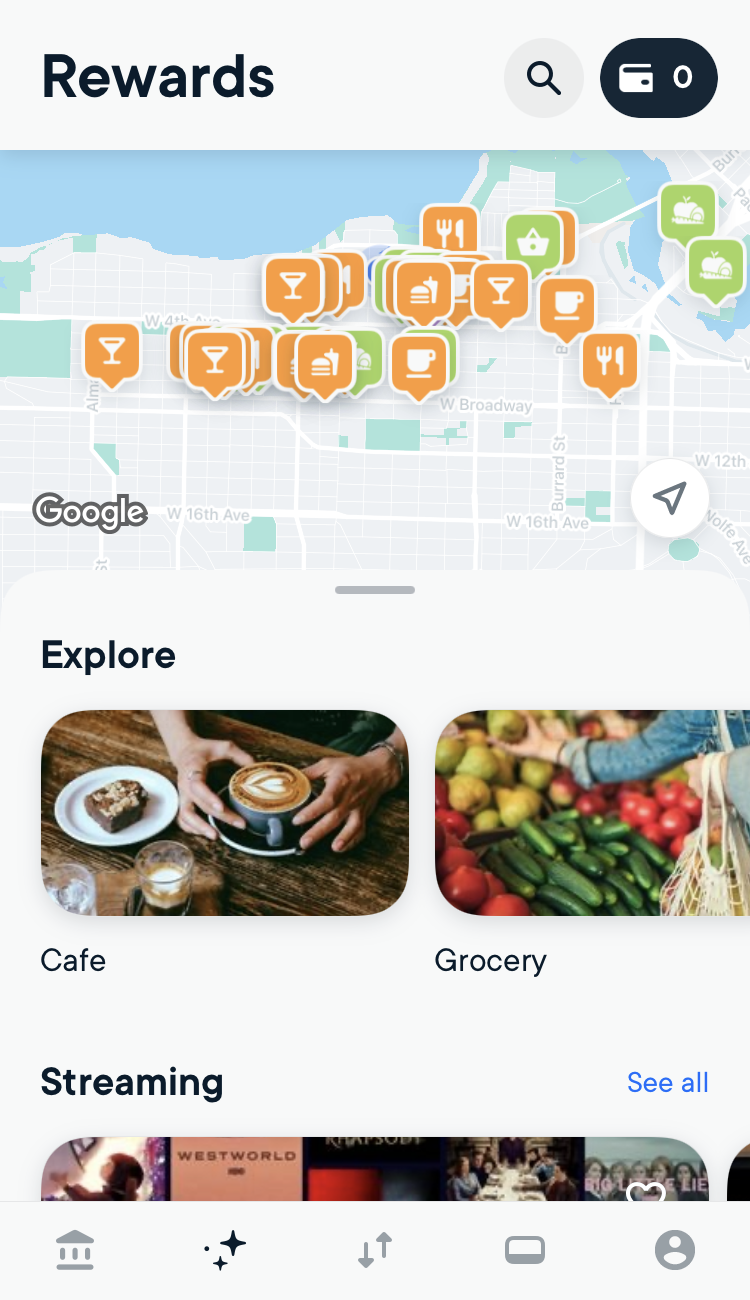Tap the sparkle rewards tab in navigation

point(225,1249)
